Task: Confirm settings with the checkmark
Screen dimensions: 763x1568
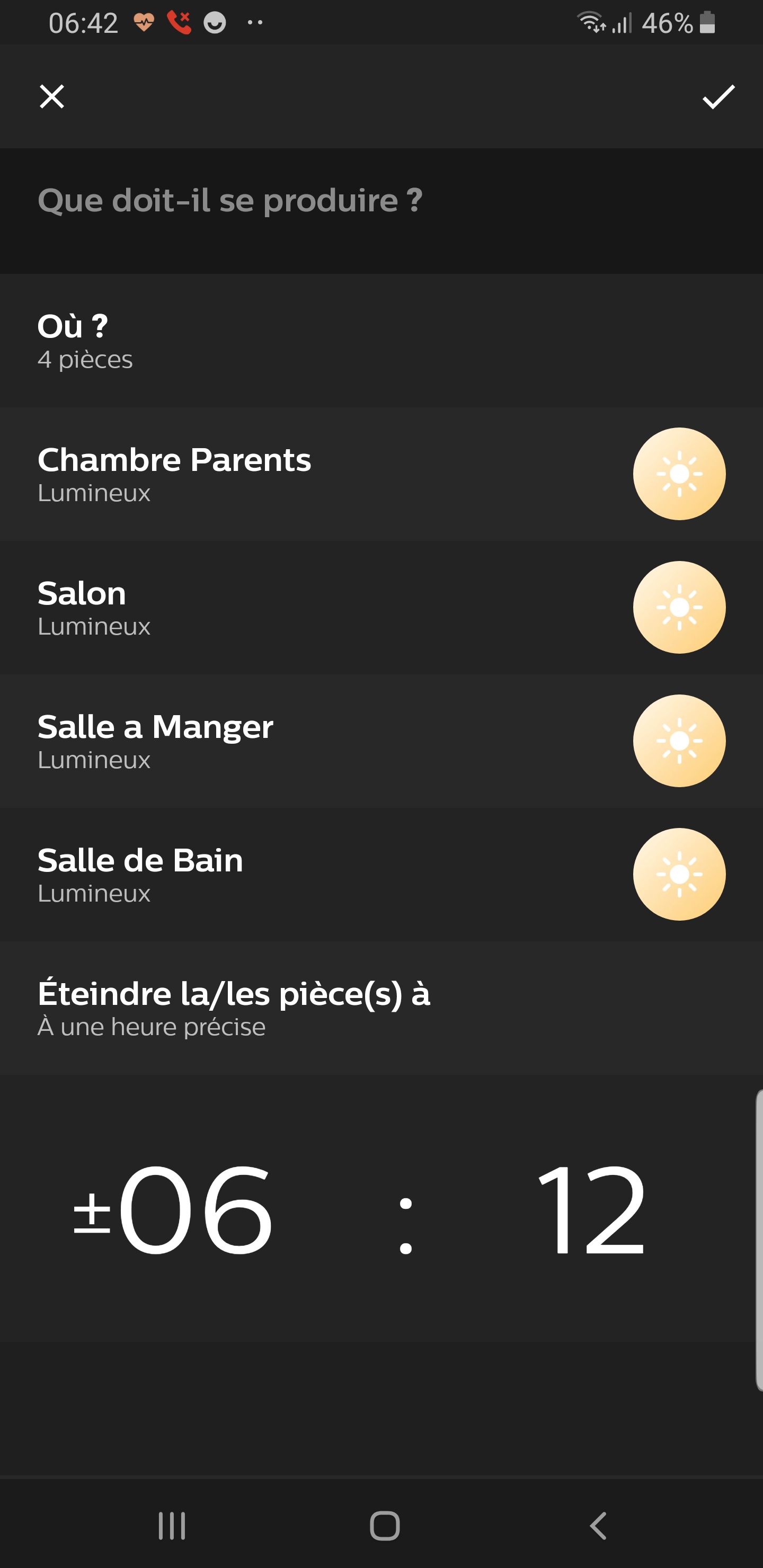Action: [718, 97]
